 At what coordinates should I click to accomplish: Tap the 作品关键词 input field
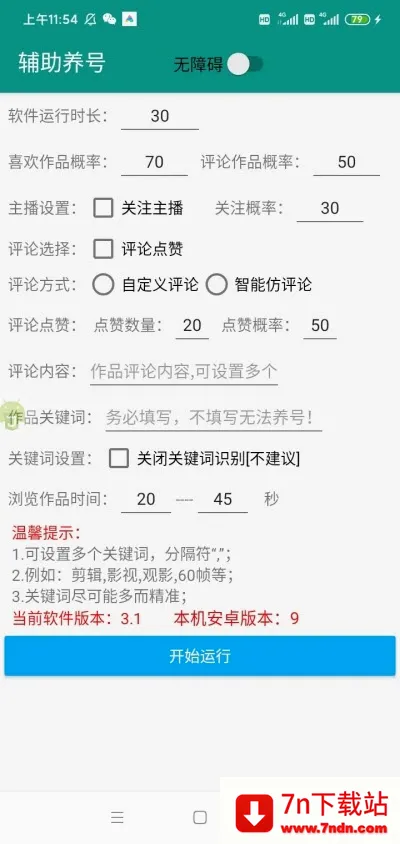pyautogui.click(x=214, y=417)
